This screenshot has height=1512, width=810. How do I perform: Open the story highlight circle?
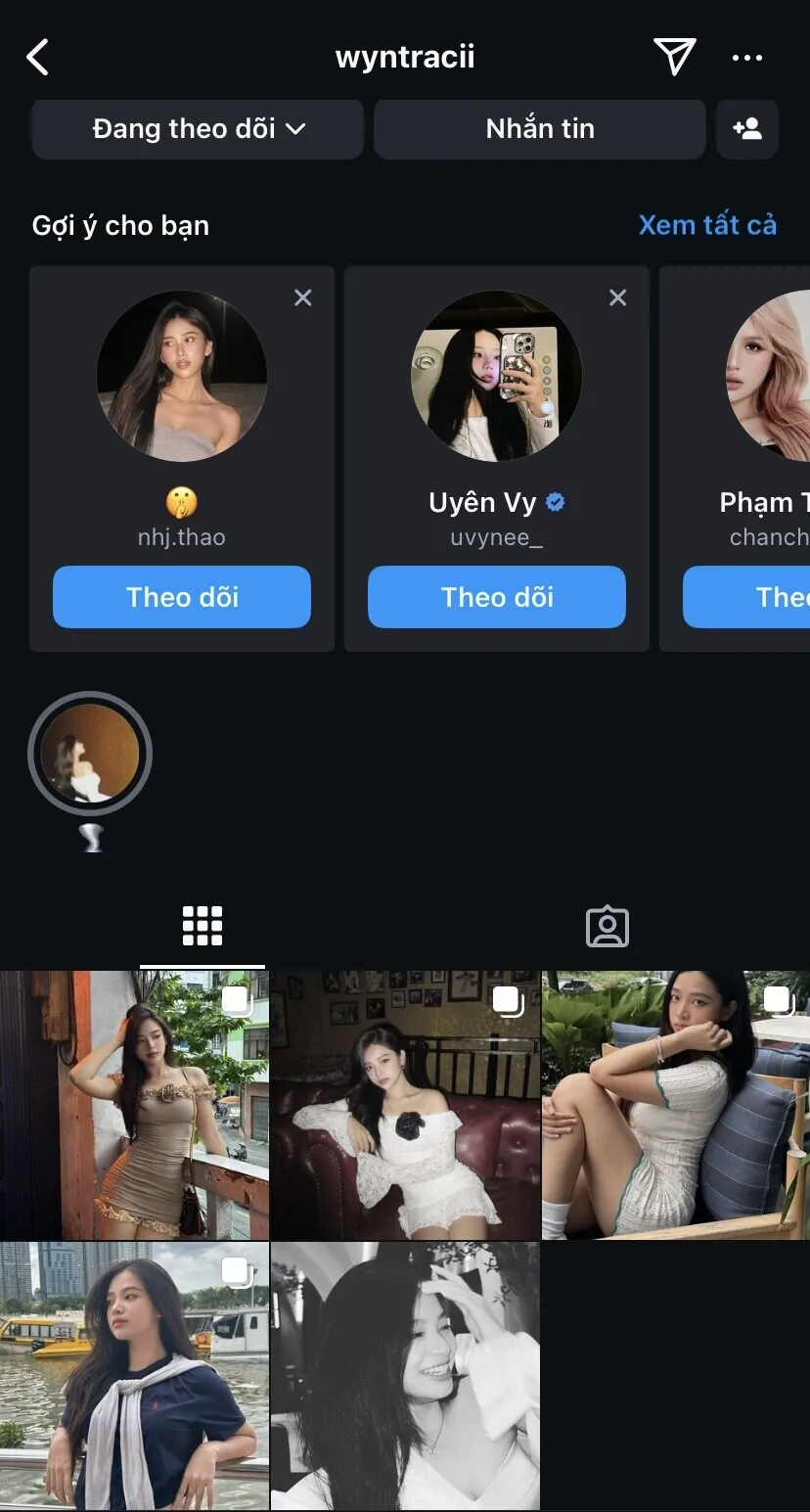90,754
